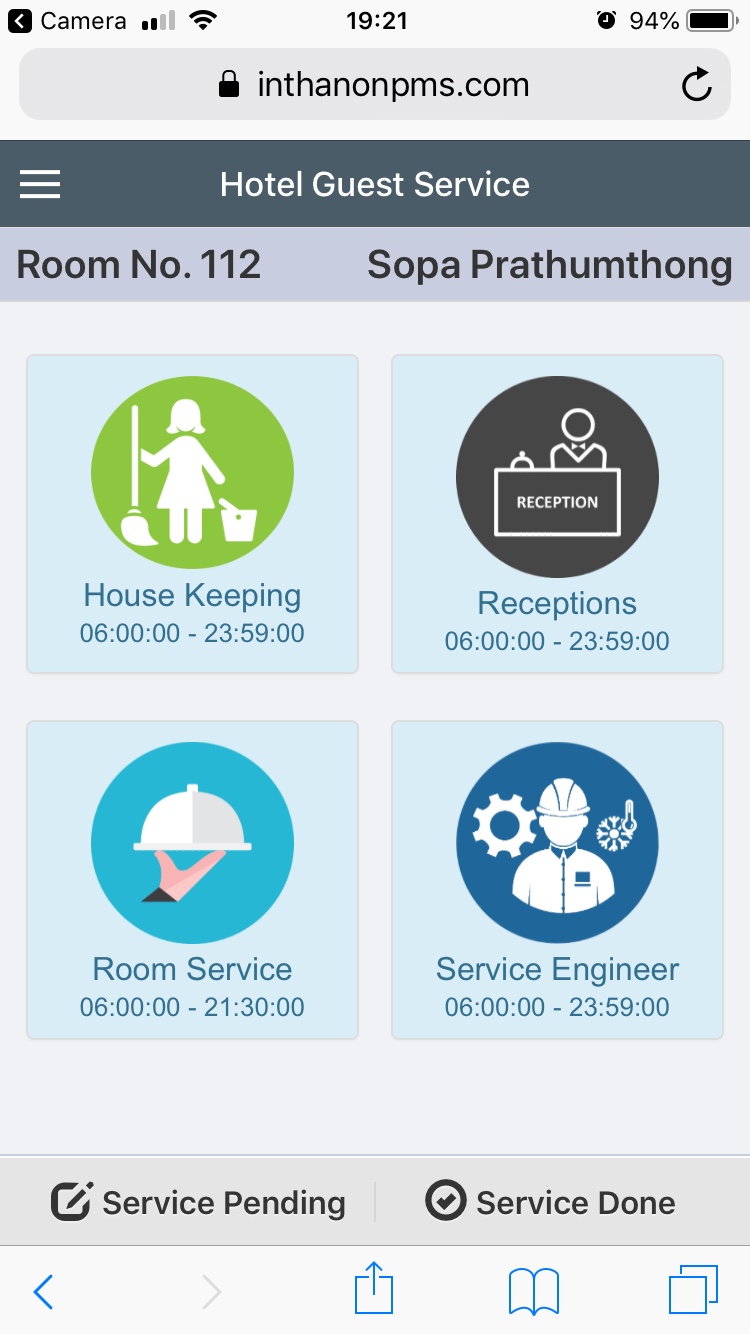Return to the Camera app
Viewport: 750px width, 1334px height.
[68, 20]
